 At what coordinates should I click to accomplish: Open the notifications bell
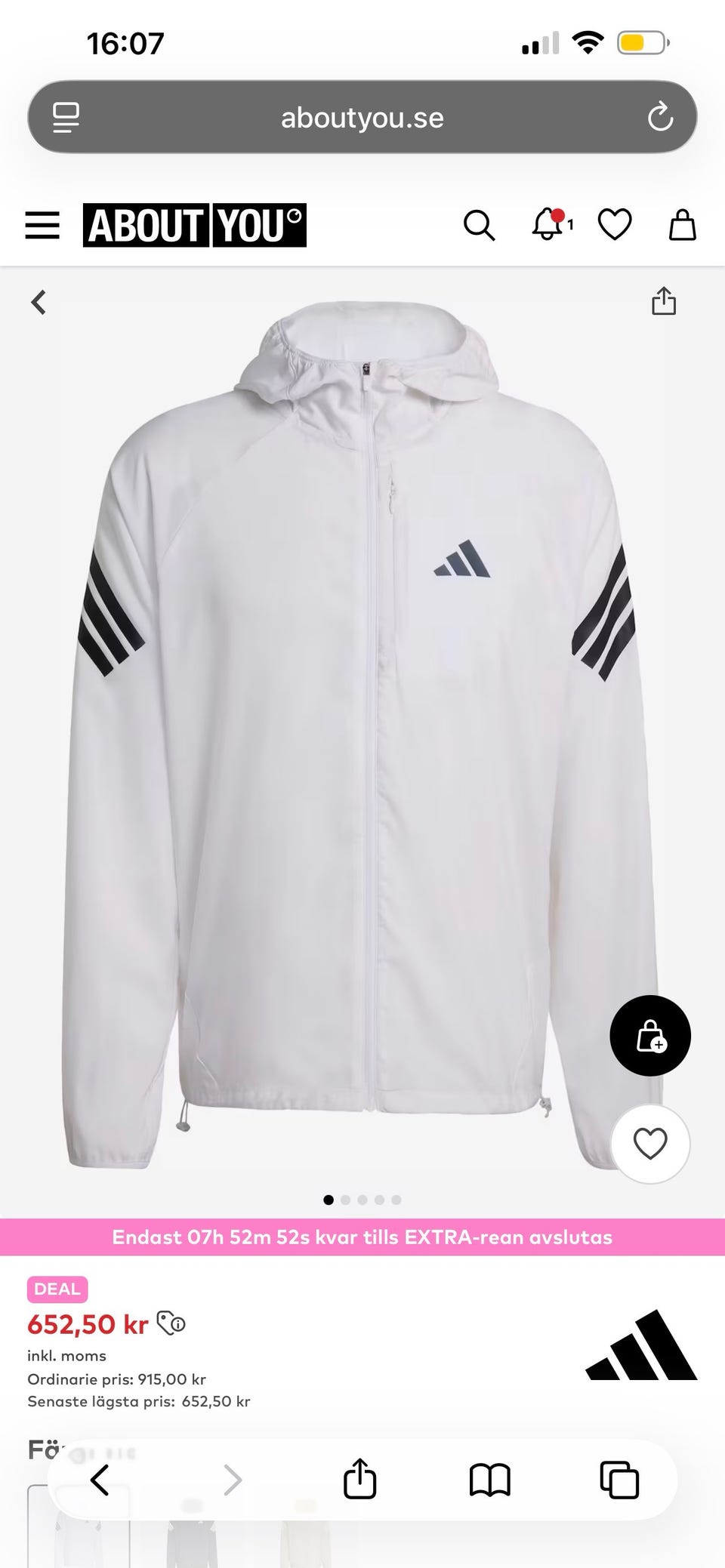pyautogui.click(x=548, y=225)
